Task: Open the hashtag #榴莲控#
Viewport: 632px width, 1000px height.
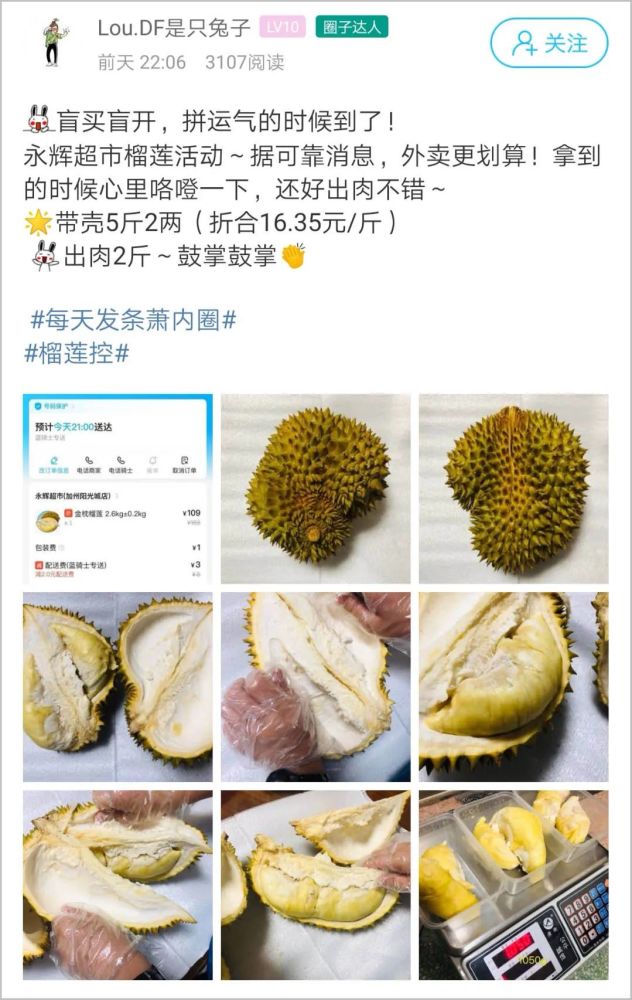Action: [x=77, y=353]
